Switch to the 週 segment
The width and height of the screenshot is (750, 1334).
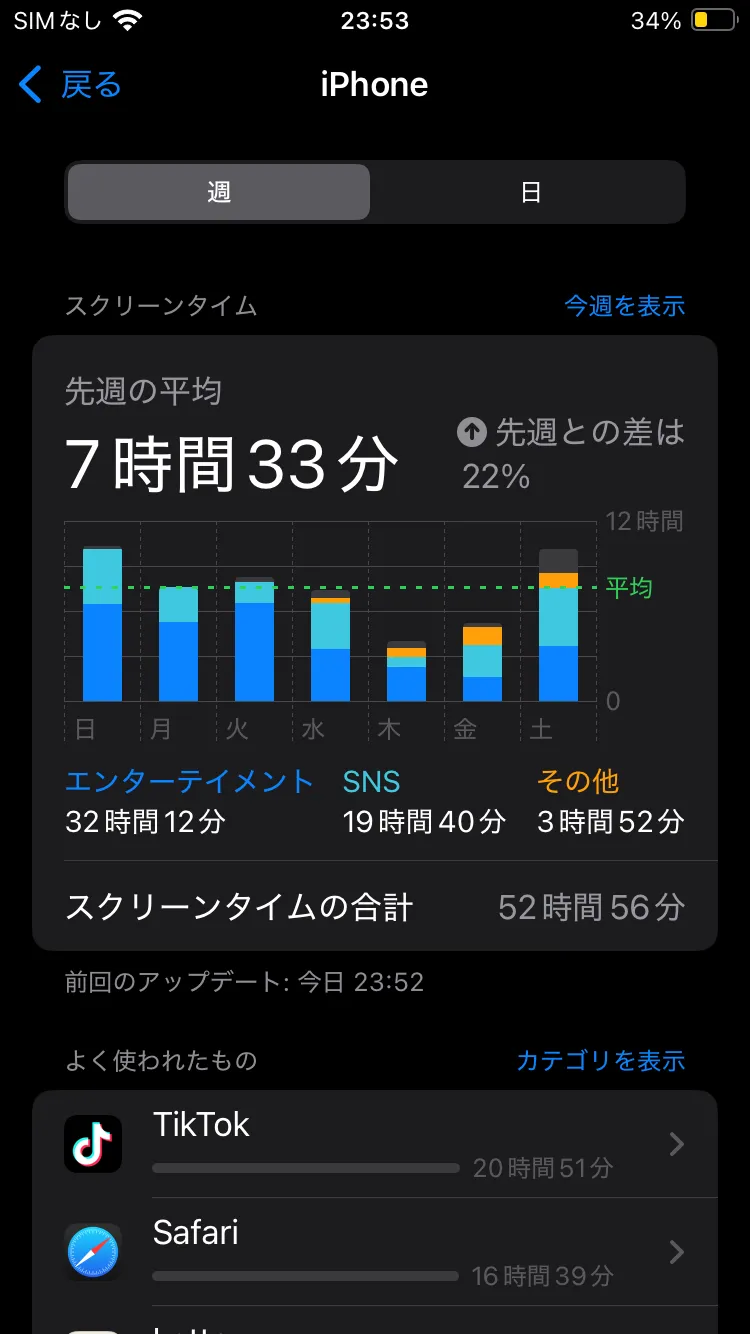tap(219, 192)
